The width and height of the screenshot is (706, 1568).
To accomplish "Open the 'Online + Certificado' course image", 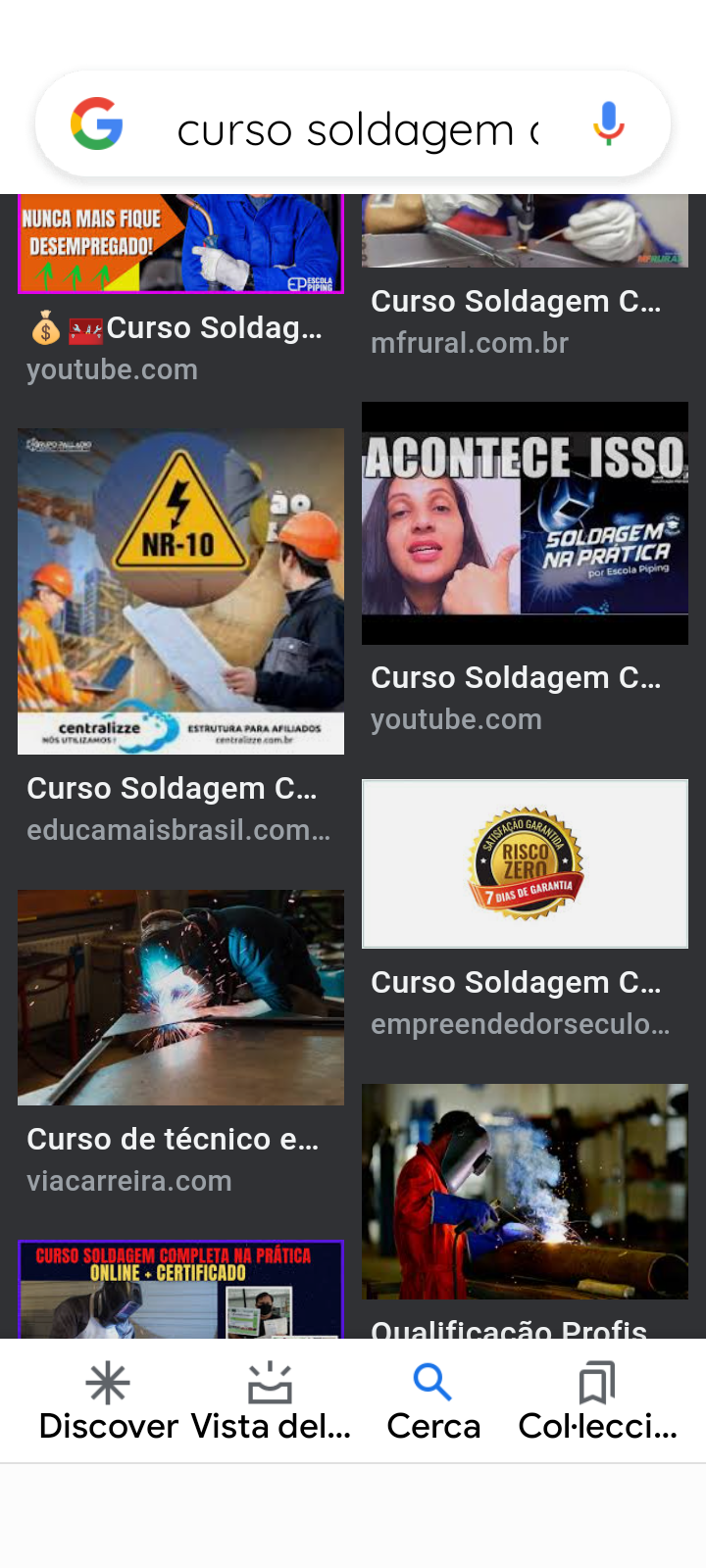I will coord(180,1290).
